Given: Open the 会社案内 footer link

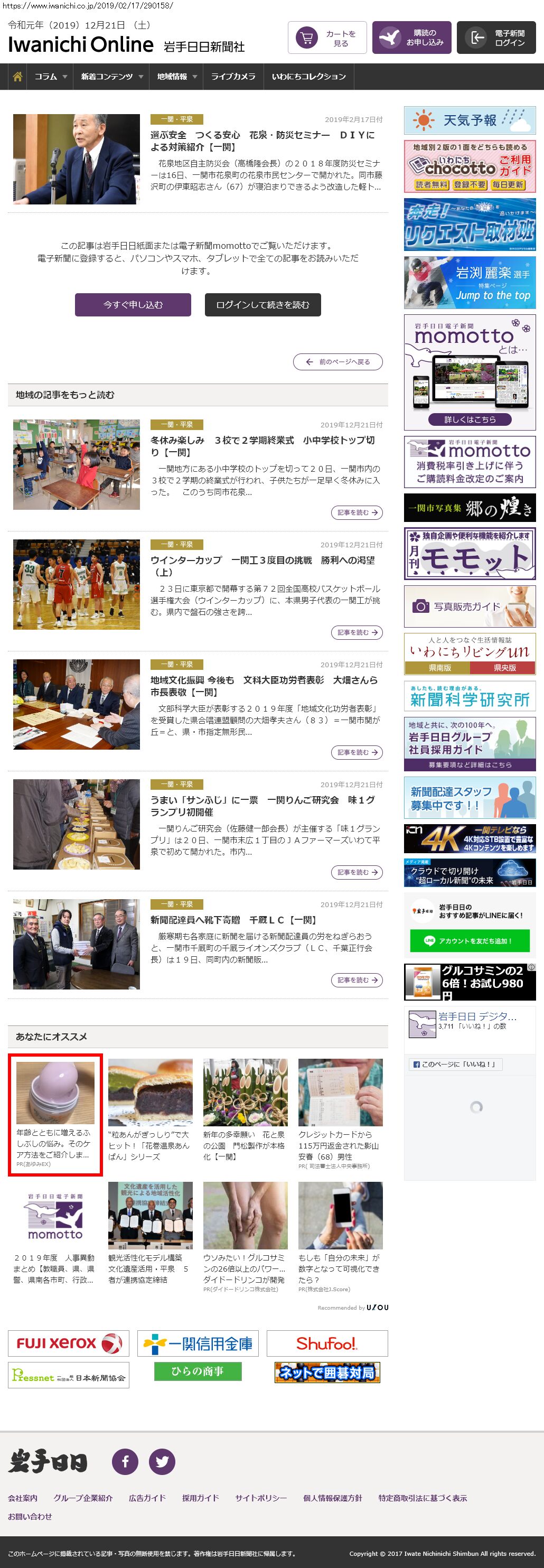Looking at the screenshot, I should pyautogui.click(x=23, y=1498).
